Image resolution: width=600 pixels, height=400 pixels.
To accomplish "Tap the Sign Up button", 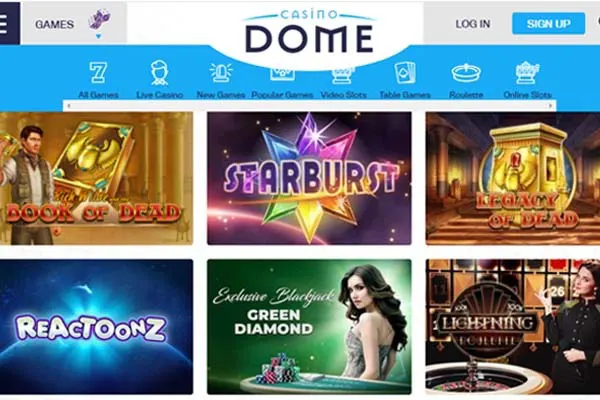I will (x=548, y=23).
